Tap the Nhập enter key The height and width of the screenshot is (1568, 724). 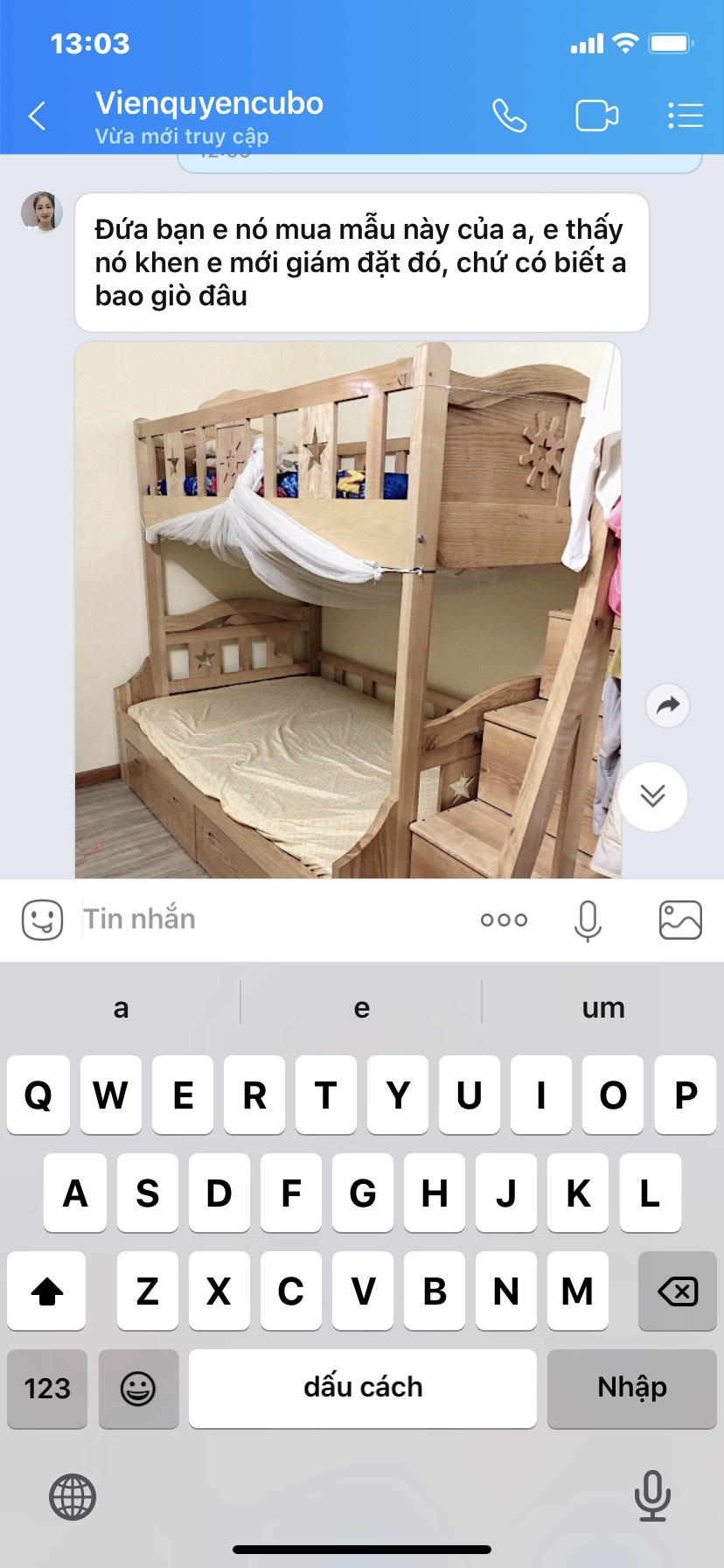click(631, 1389)
